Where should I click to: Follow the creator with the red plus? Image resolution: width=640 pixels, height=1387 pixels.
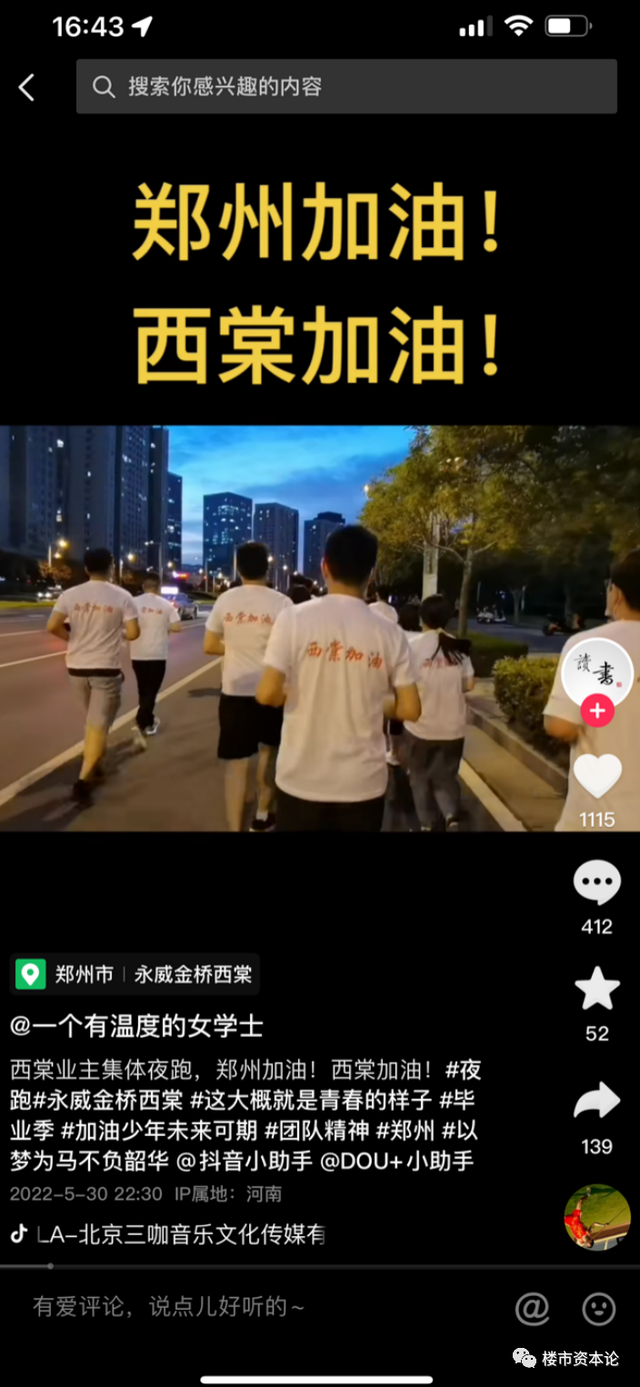(597, 711)
